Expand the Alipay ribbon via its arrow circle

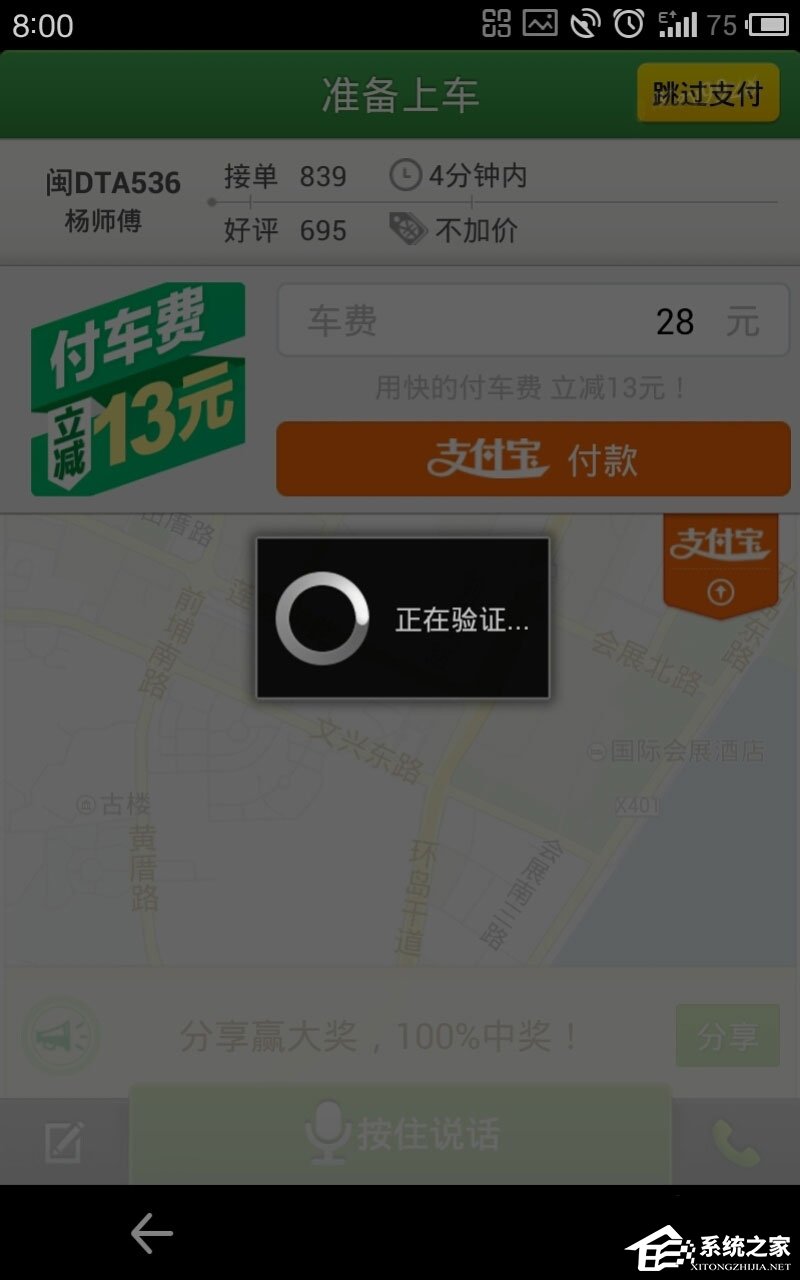pos(719,592)
